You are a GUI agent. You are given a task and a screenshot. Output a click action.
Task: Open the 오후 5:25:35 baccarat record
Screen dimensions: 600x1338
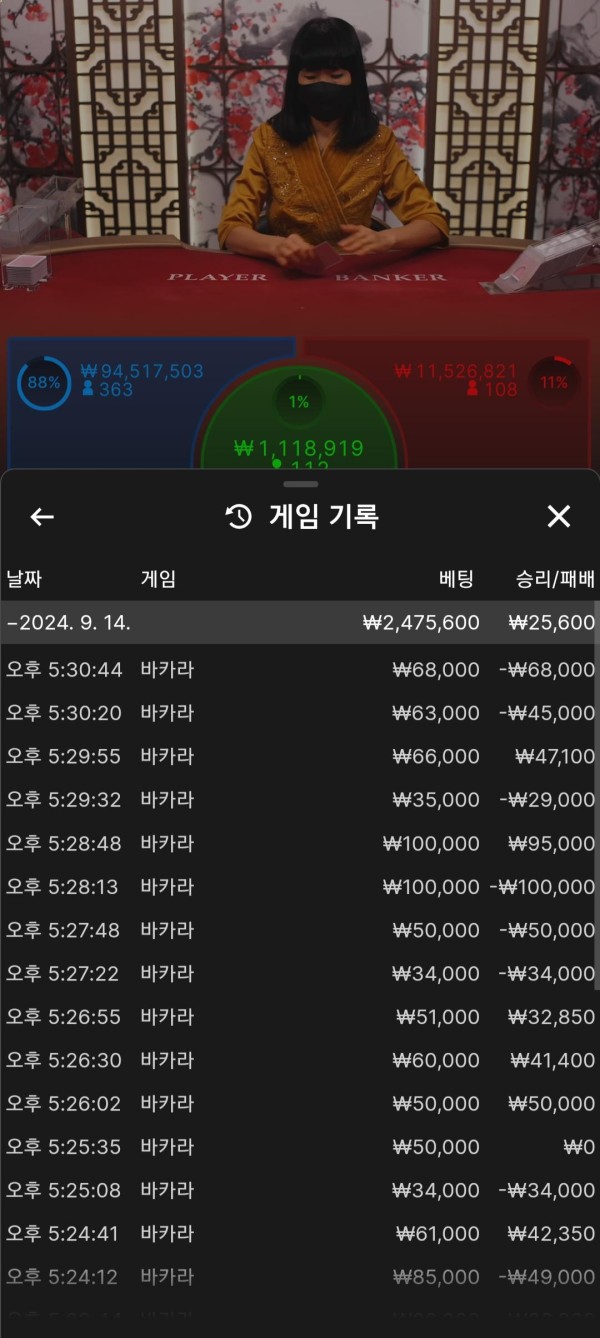click(298, 1147)
